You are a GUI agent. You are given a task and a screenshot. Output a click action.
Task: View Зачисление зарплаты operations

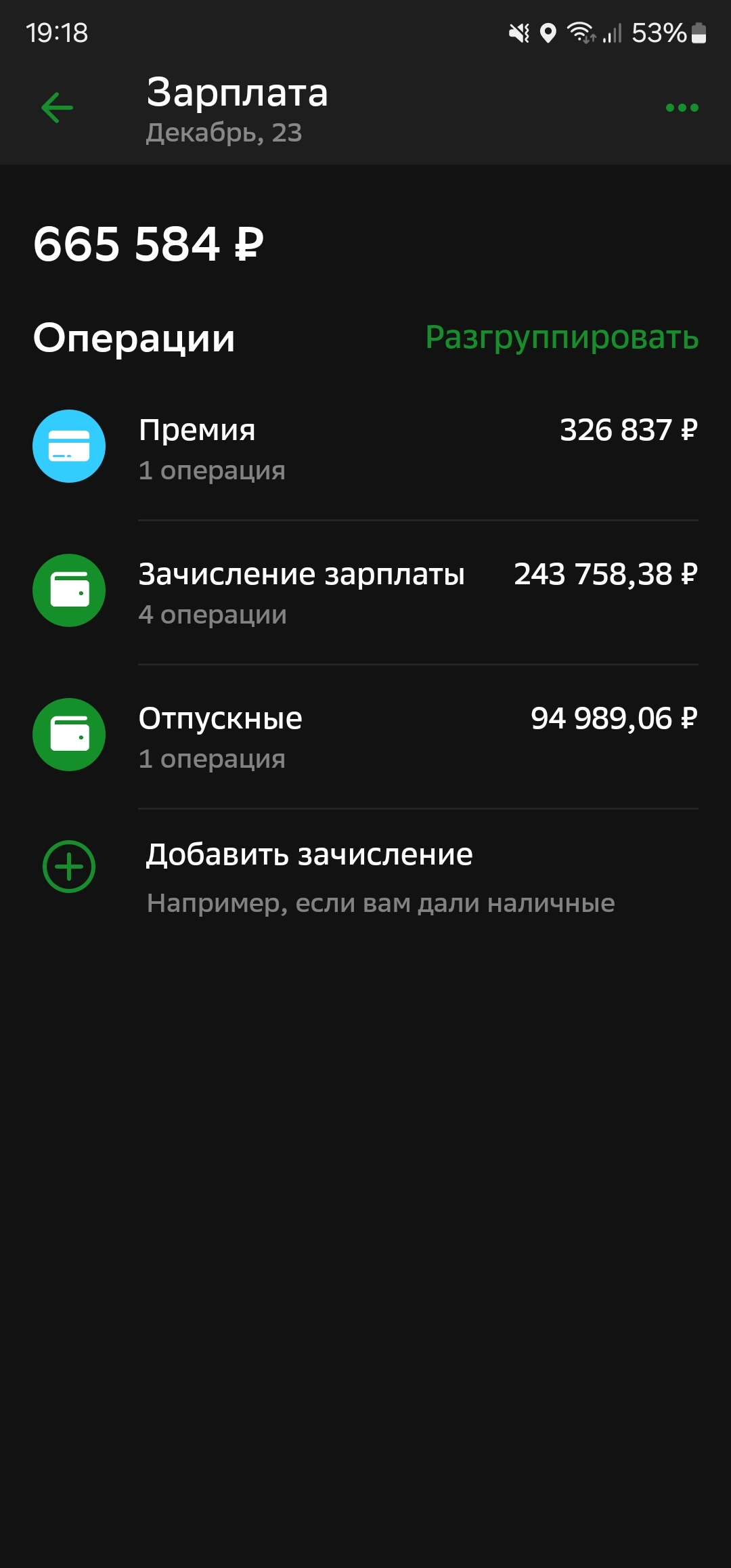365,592
